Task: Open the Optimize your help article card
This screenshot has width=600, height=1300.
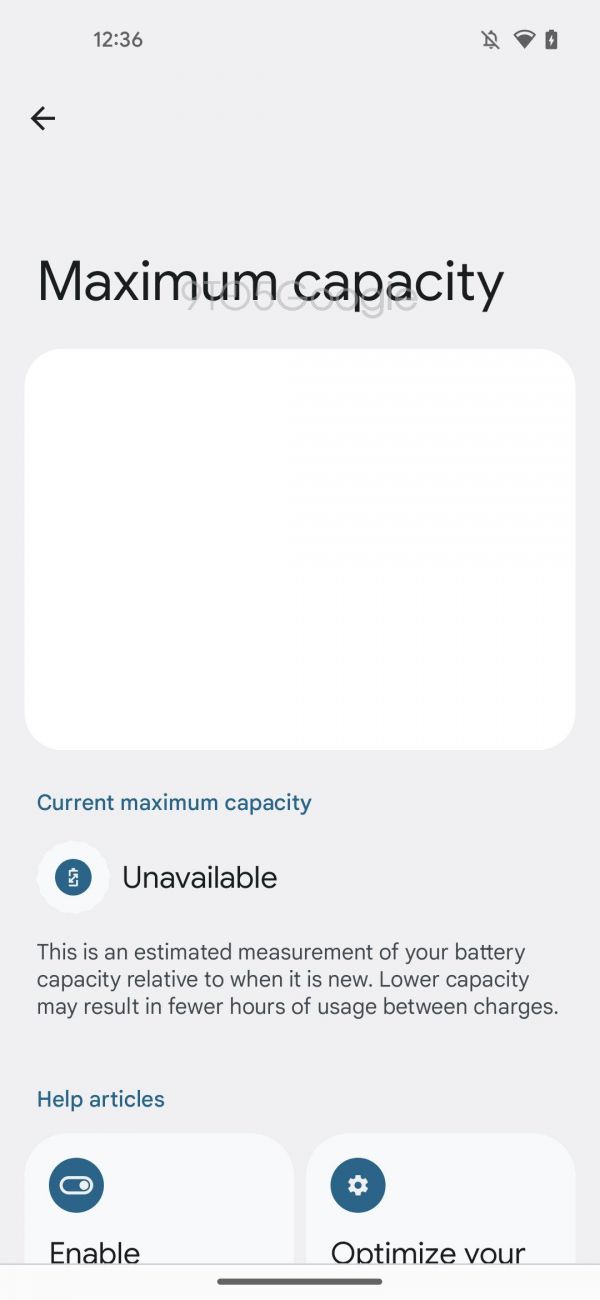Action: (441, 1198)
